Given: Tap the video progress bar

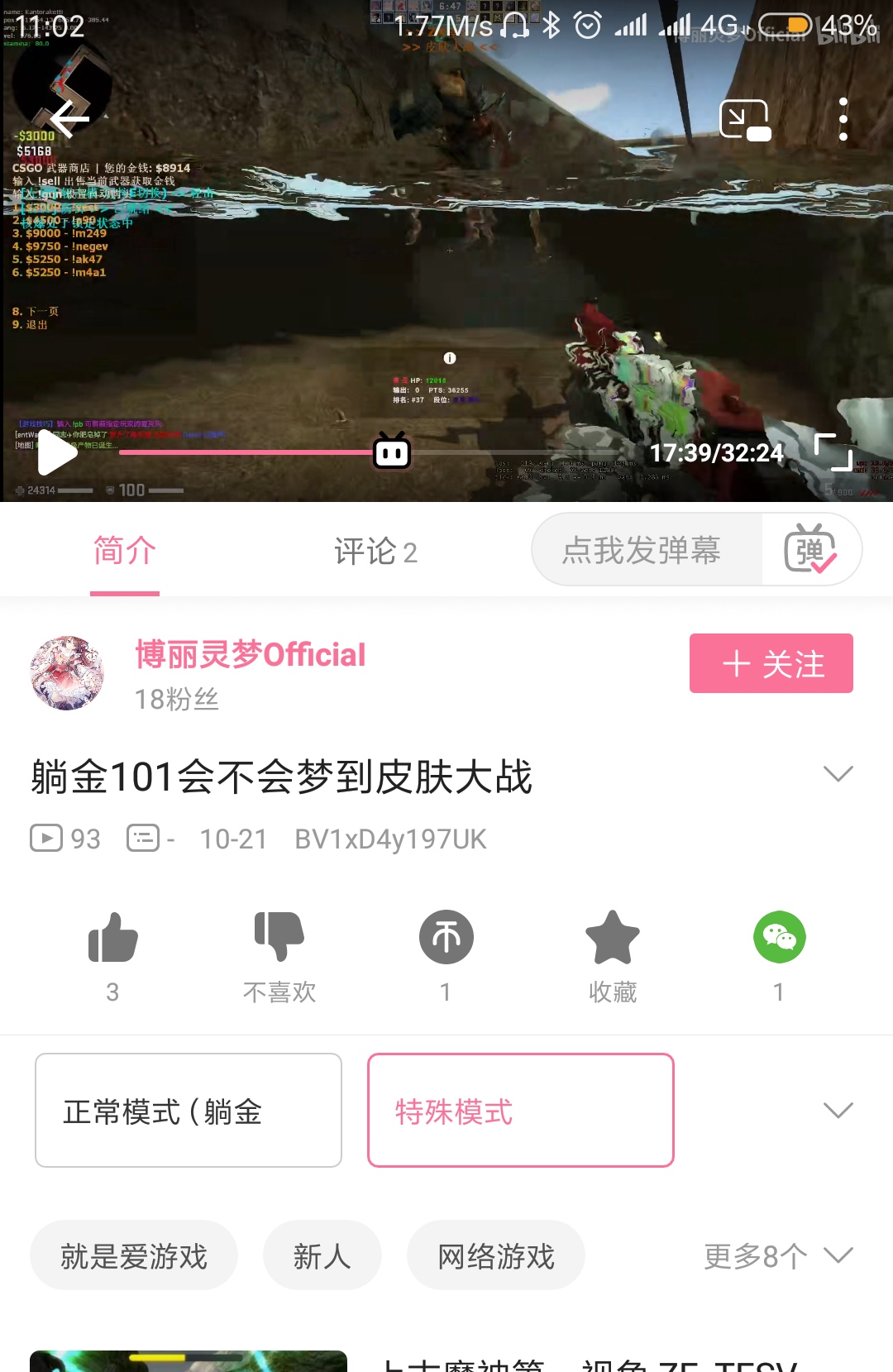Looking at the screenshot, I should (x=513, y=452).
